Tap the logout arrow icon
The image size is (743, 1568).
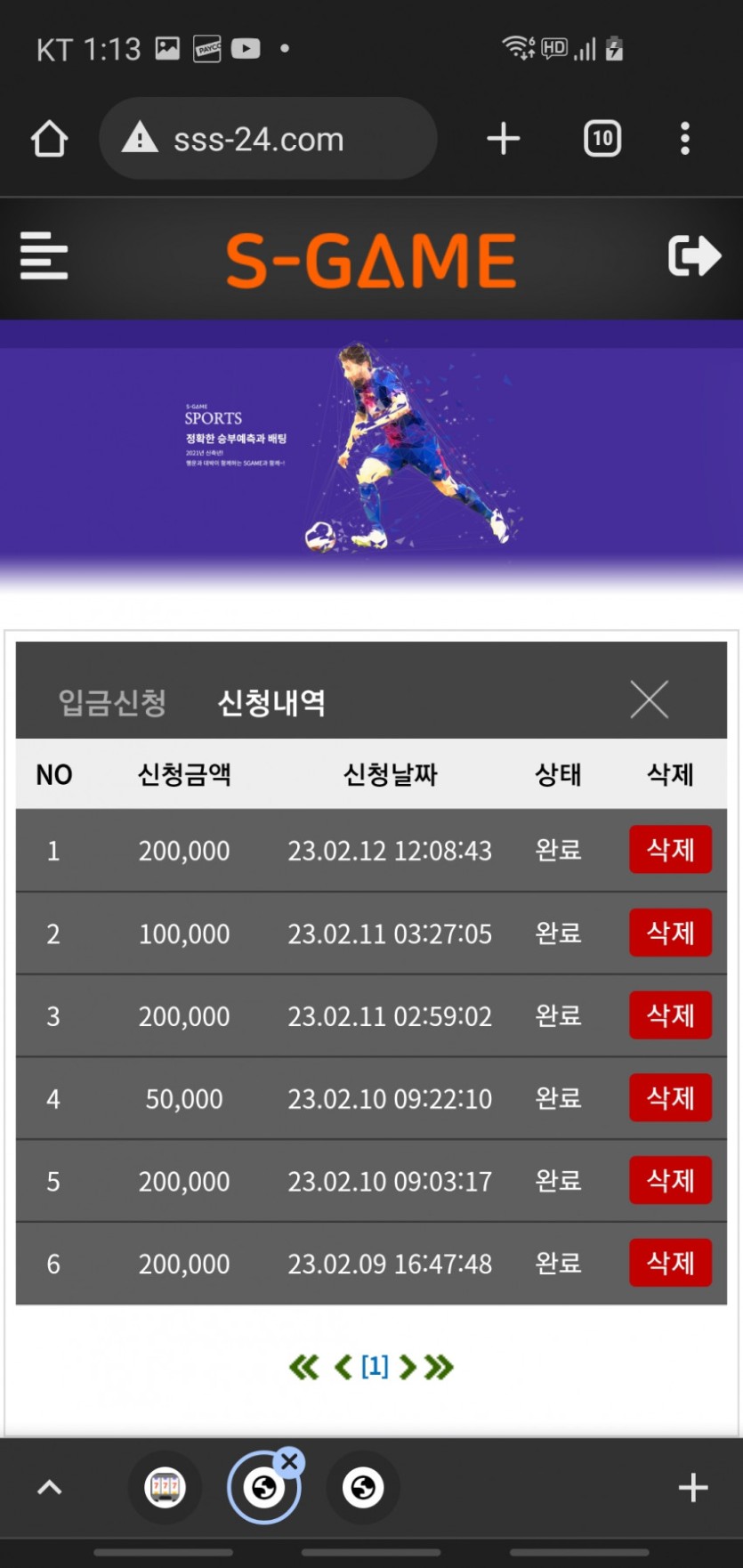coord(693,256)
